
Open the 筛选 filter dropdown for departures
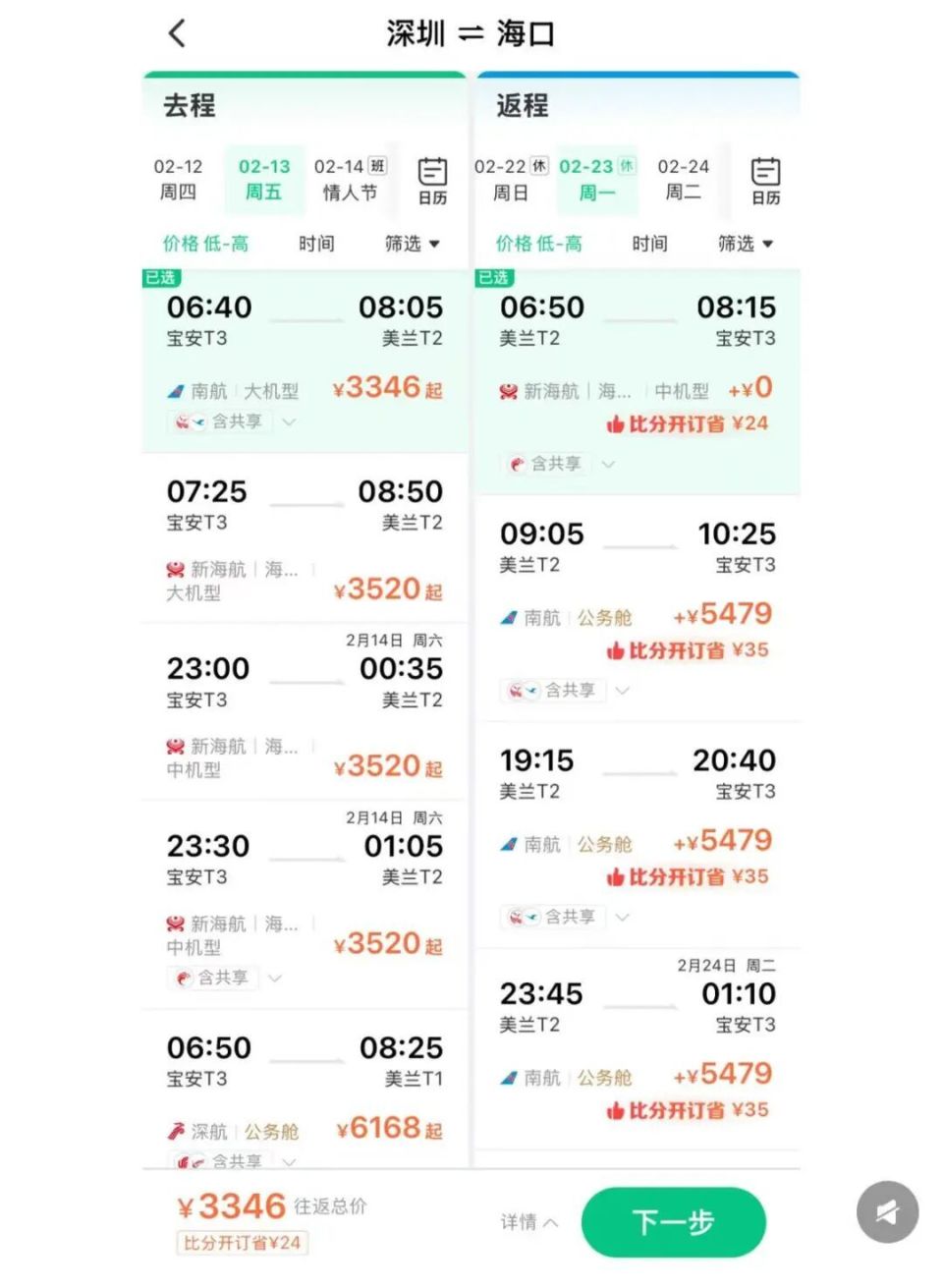pyautogui.click(x=411, y=244)
